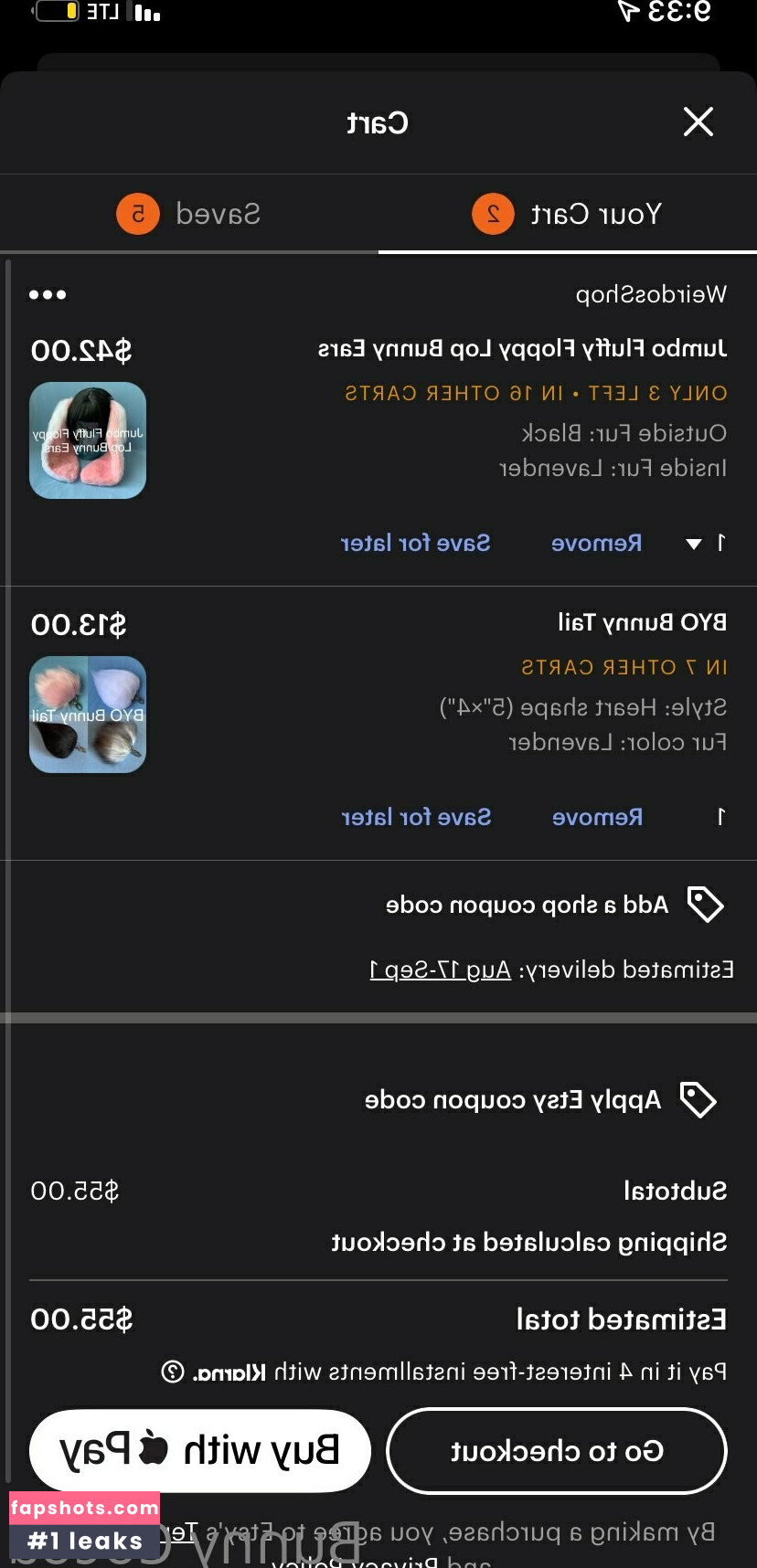Save BYO Bunny Tail for later

click(416, 817)
